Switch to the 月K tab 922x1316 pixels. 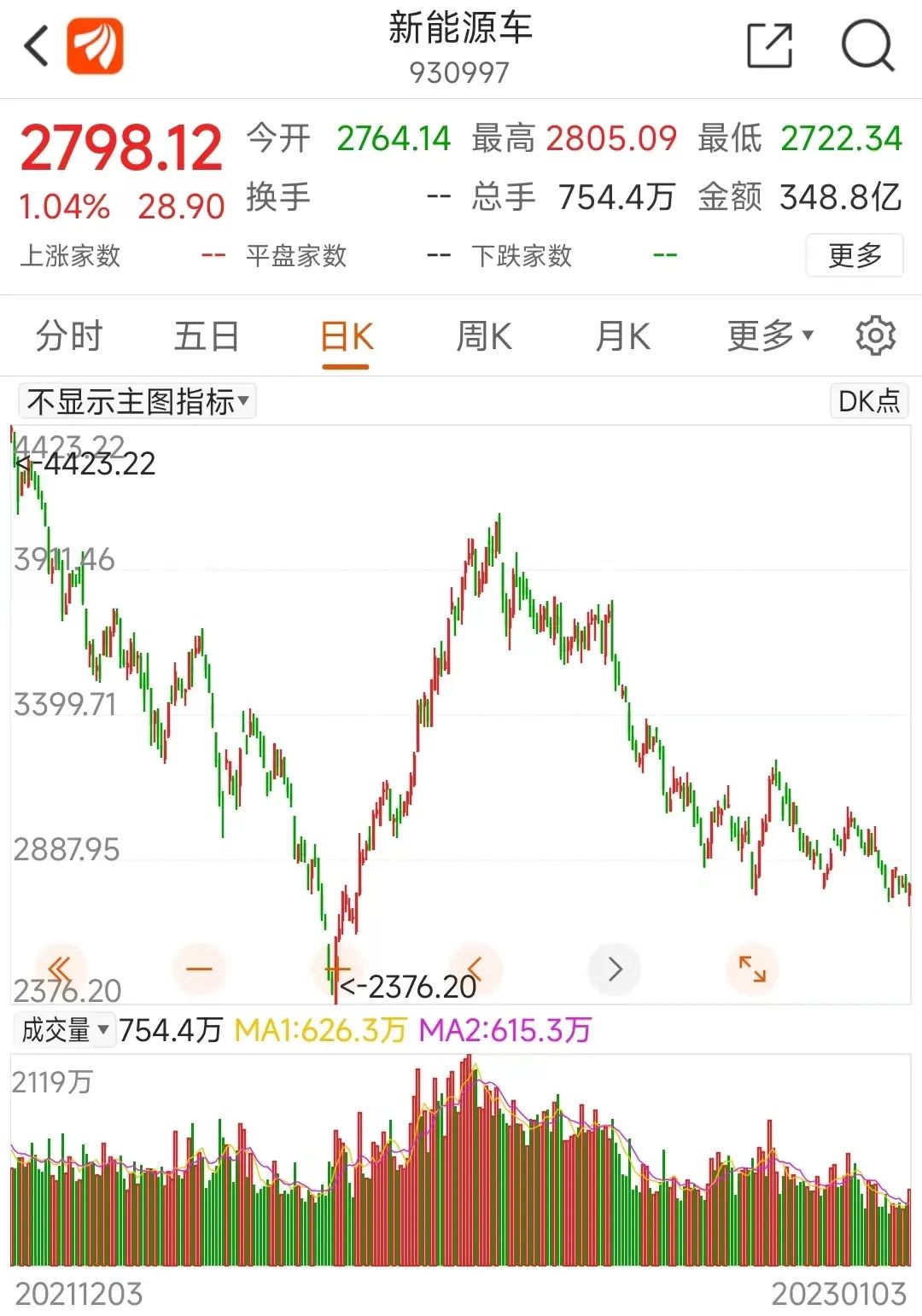[x=622, y=335]
